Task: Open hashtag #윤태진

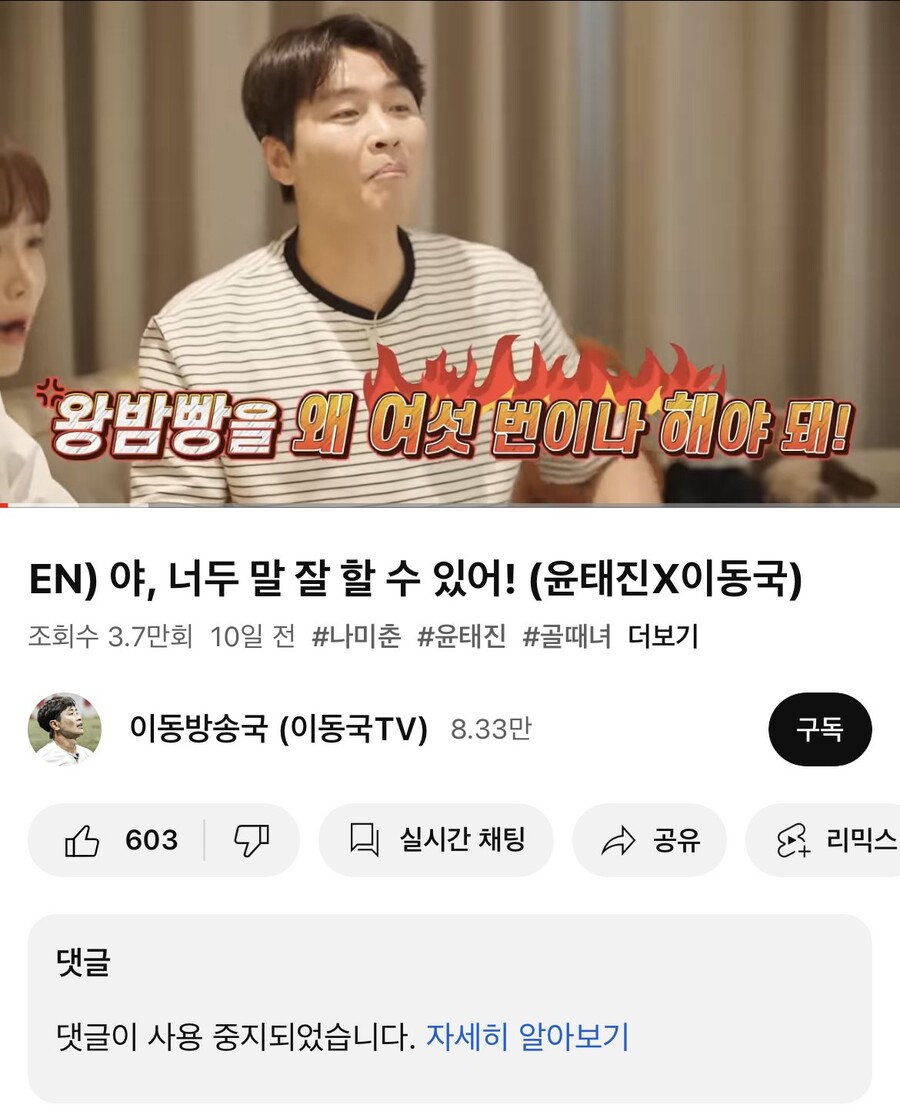Action: point(461,636)
